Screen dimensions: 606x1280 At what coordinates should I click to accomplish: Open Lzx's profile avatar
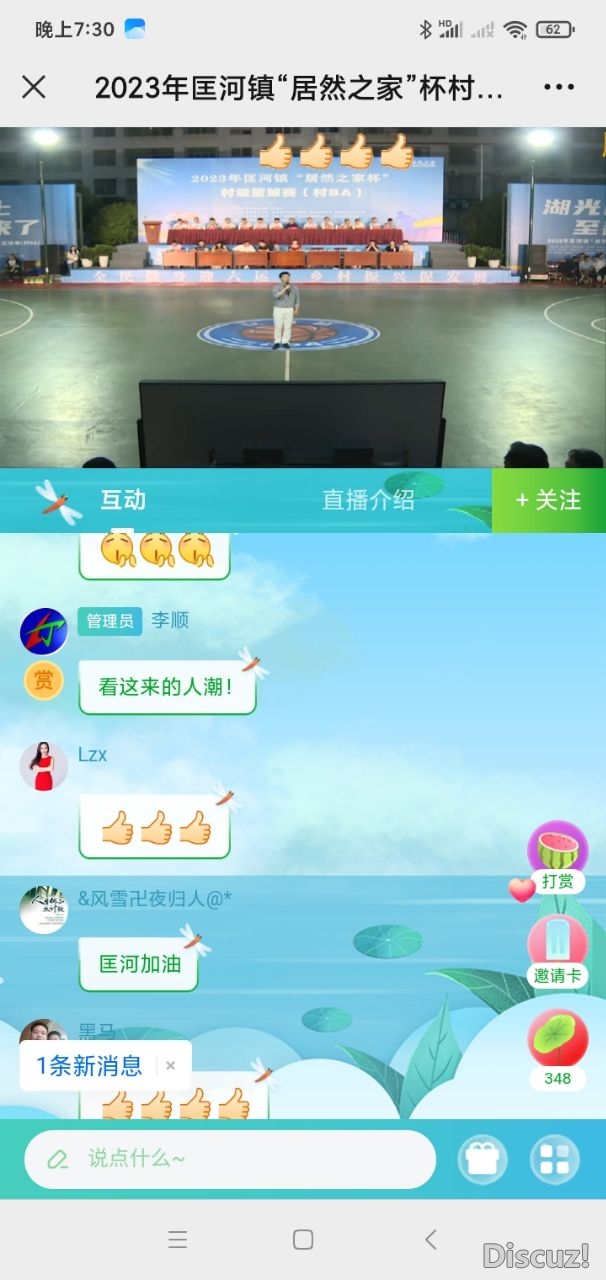(43, 767)
